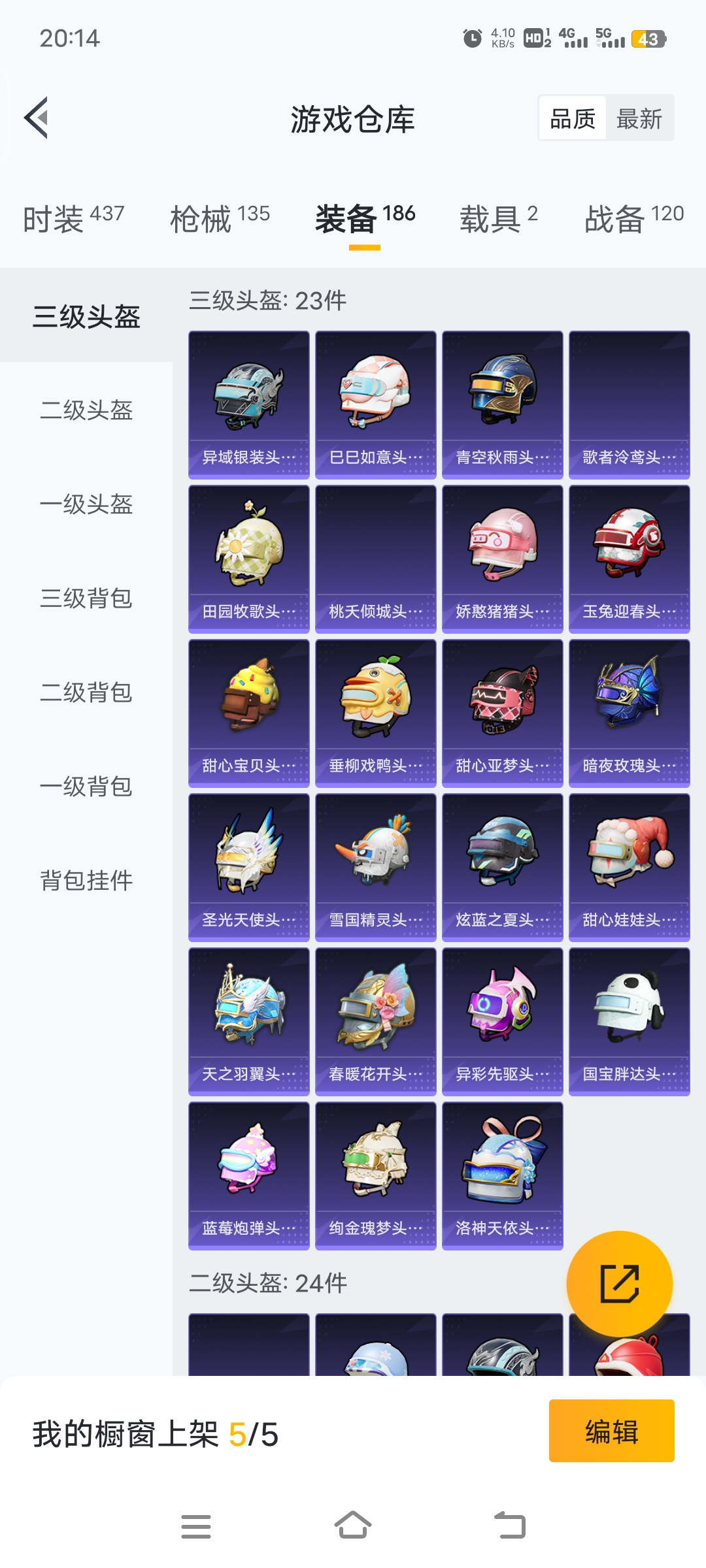This screenshot has width=706, height=1568.
Task: Switch to the 时装 tab
Action: click(x=73, y=218)
